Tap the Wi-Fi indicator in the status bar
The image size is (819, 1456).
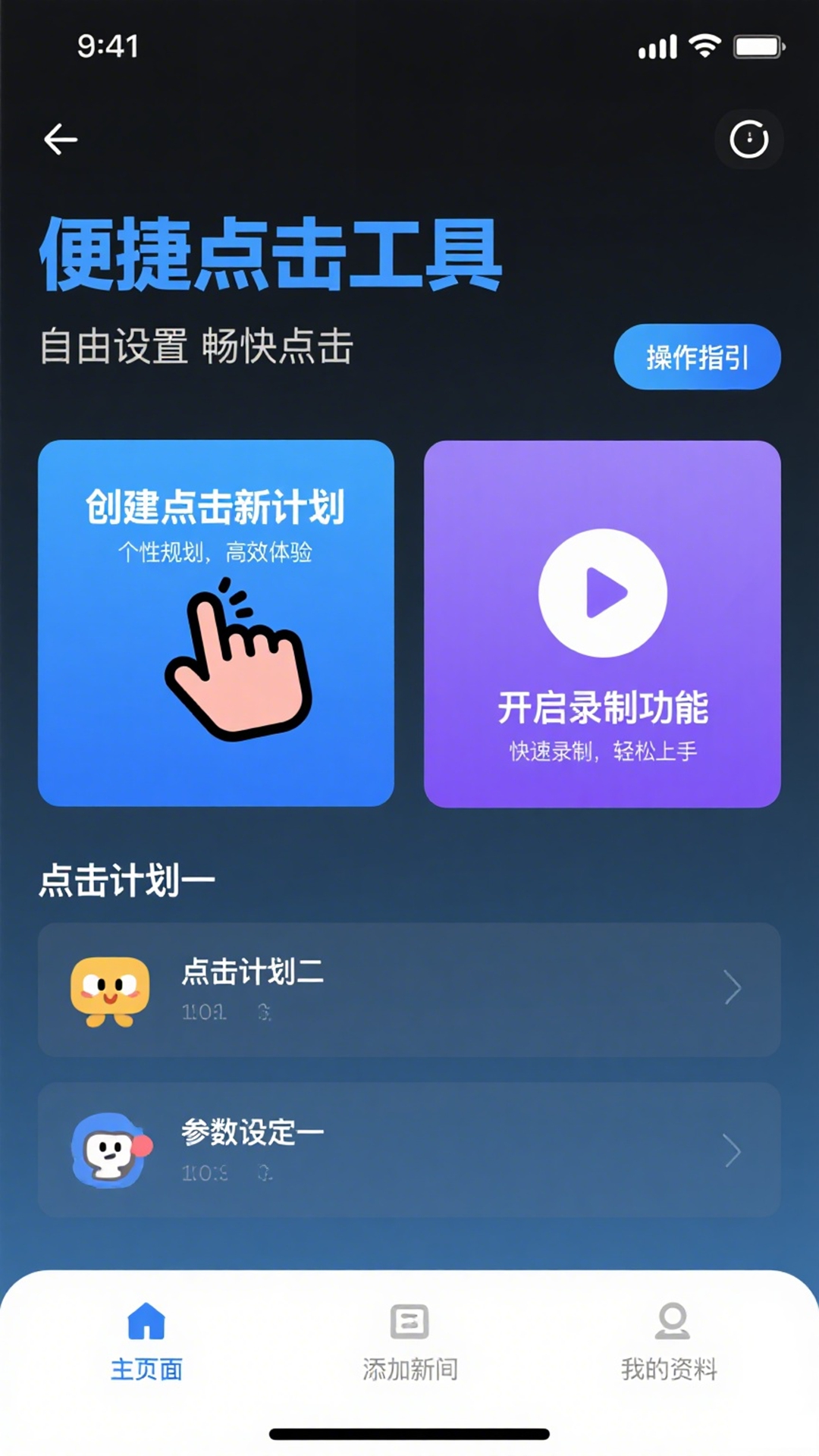coord(706,45)
